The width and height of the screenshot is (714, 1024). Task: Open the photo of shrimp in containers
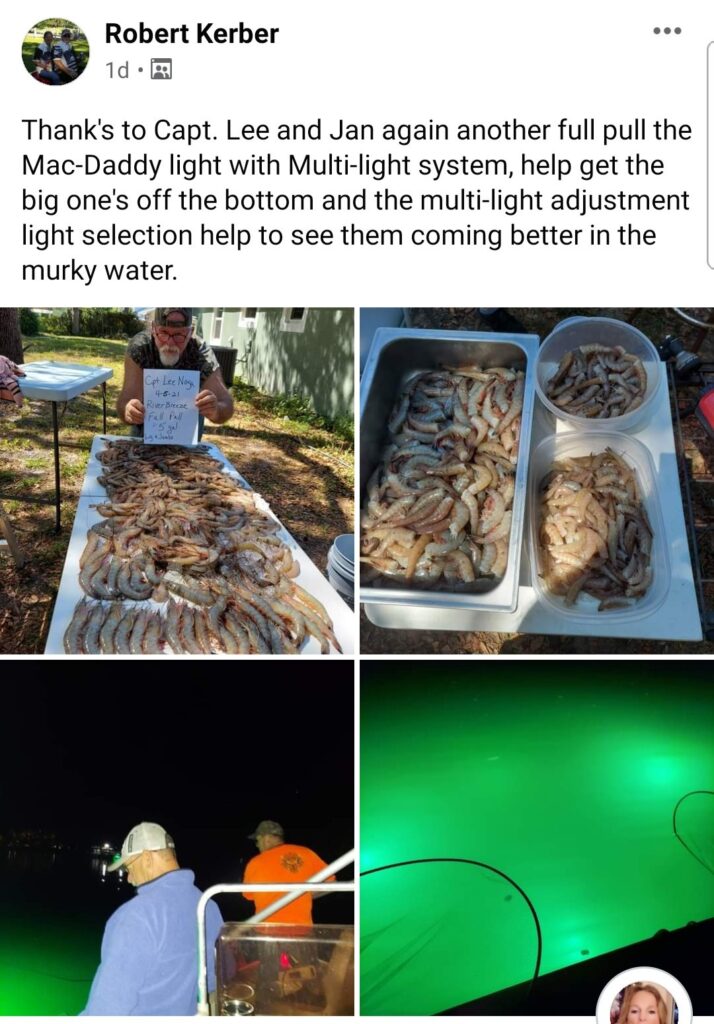coord(536,480)
